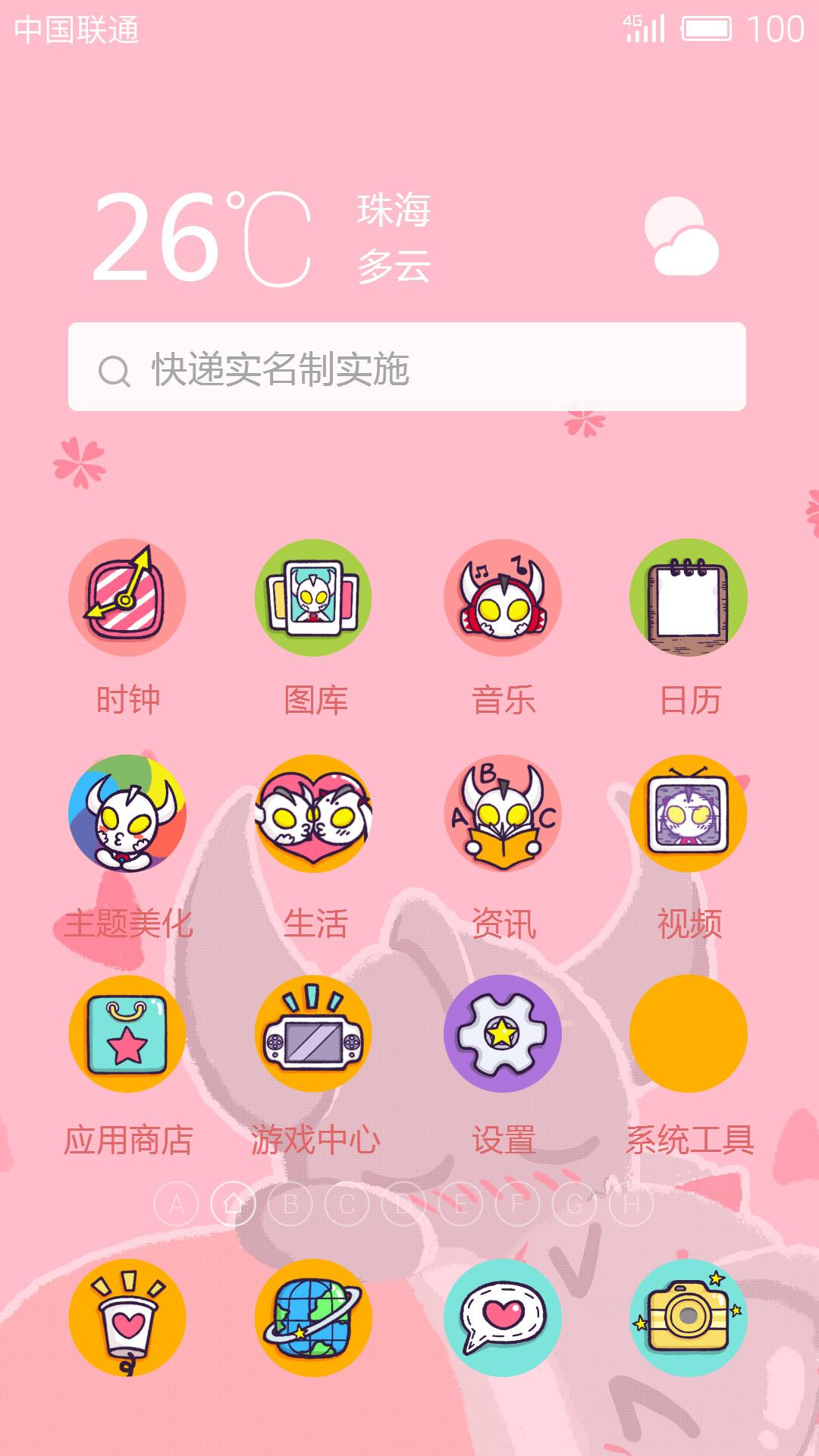Viewport: 819px width, 1456px height.
Task: Tap the search box with 快递实名制实施
Action: tap(407, 367)
